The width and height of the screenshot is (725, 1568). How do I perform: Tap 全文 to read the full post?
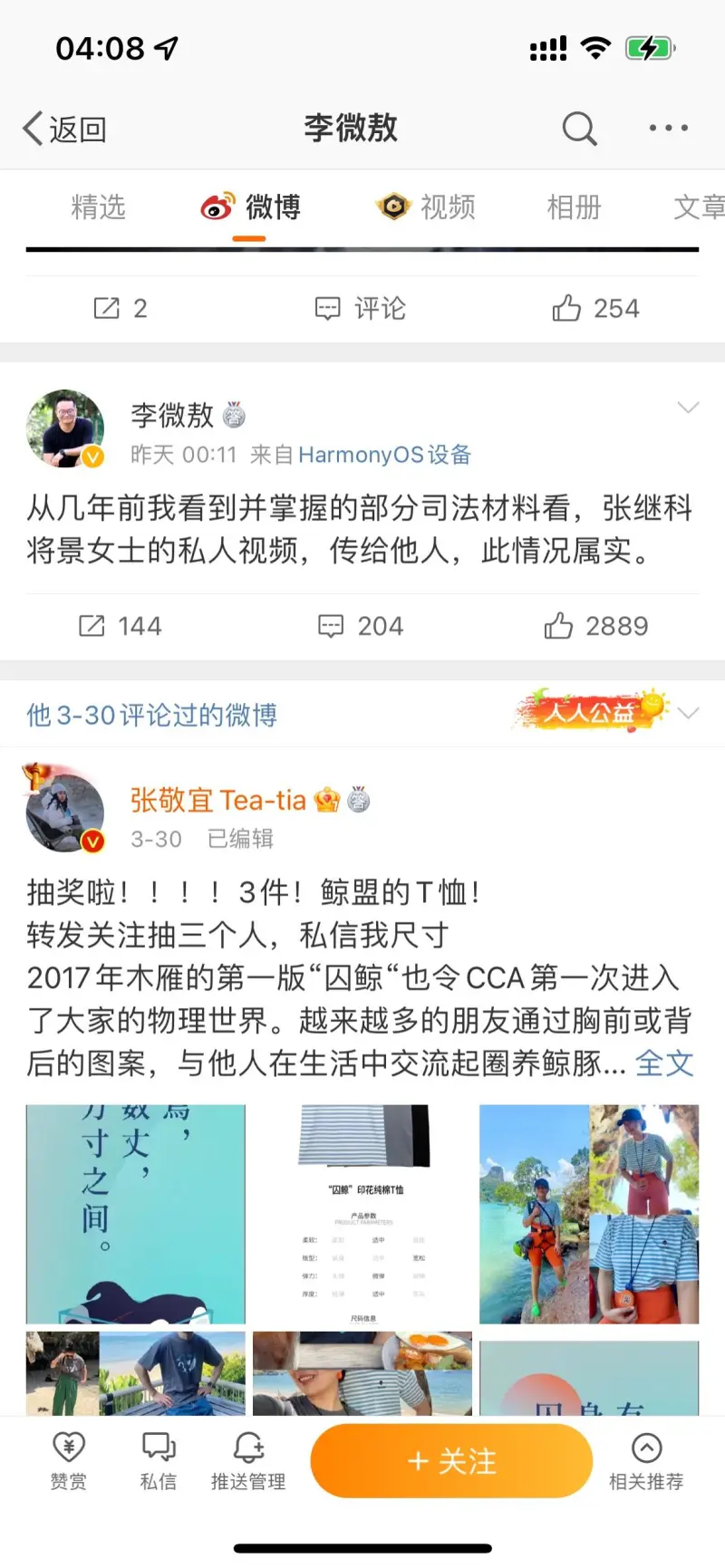pos(663,1063)
